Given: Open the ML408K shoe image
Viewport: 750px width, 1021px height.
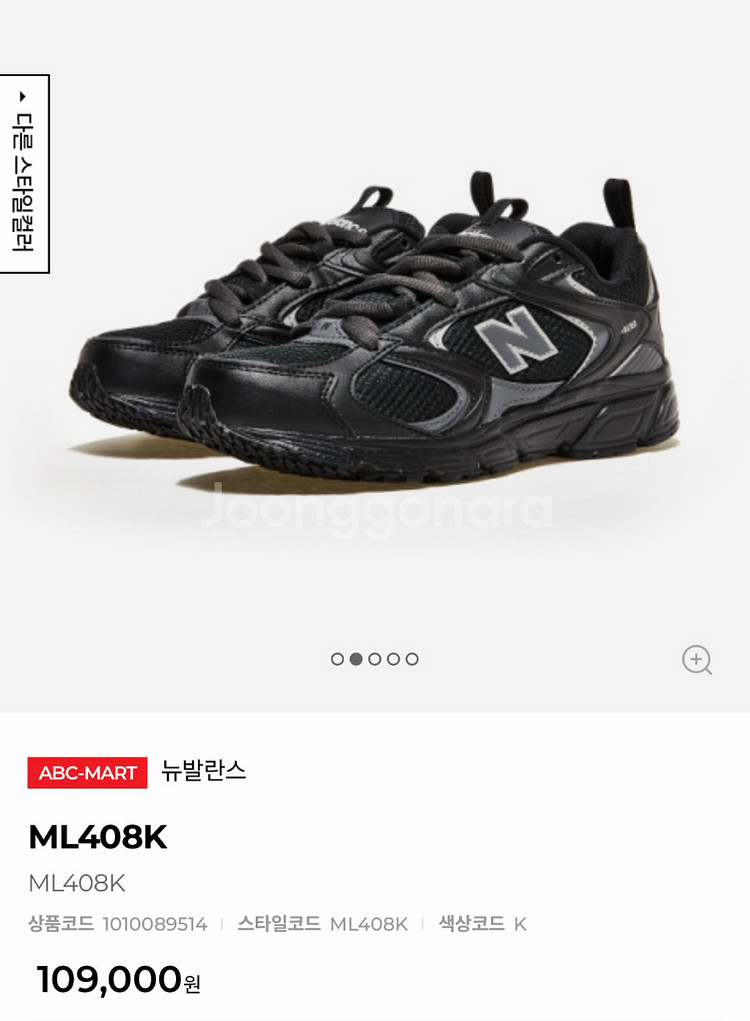Looking at the screenshot, I should coord(374,331).
